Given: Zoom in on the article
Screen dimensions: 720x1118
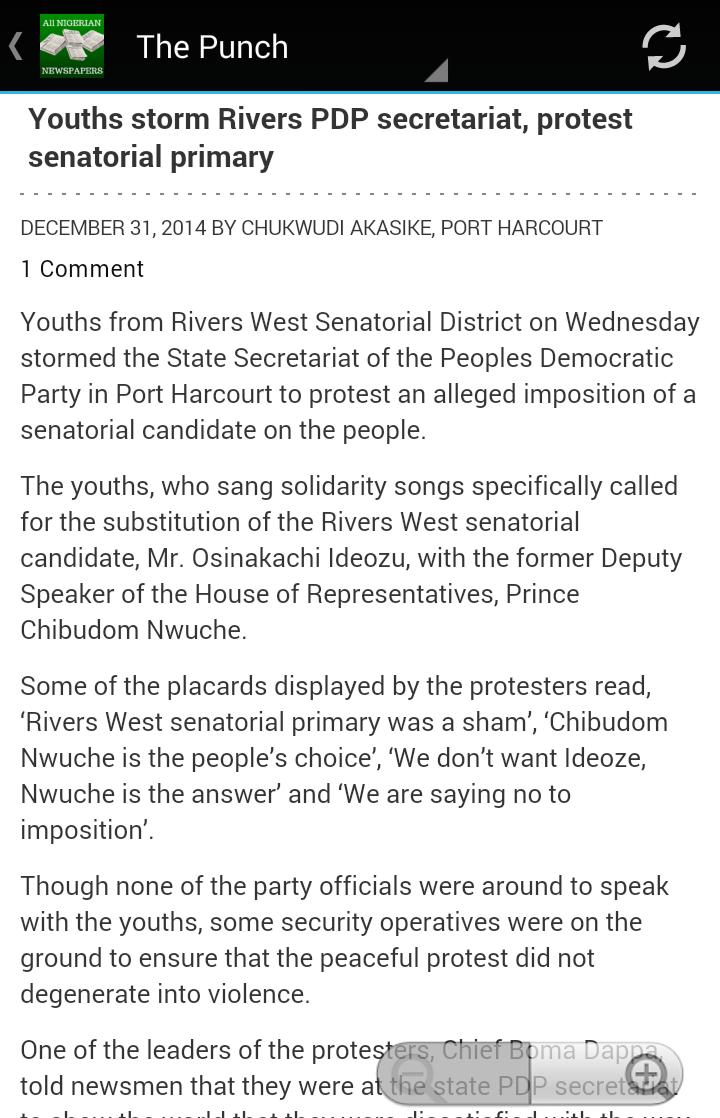Looking at the screenshot, I should [x=645, y=1074].
